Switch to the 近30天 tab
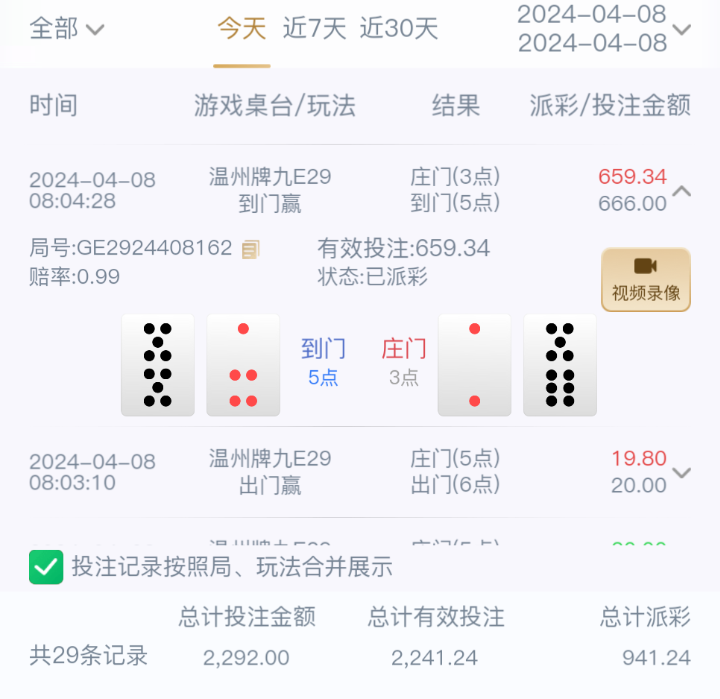Viewport: 720px width, 699px height. tap(399, 29)
